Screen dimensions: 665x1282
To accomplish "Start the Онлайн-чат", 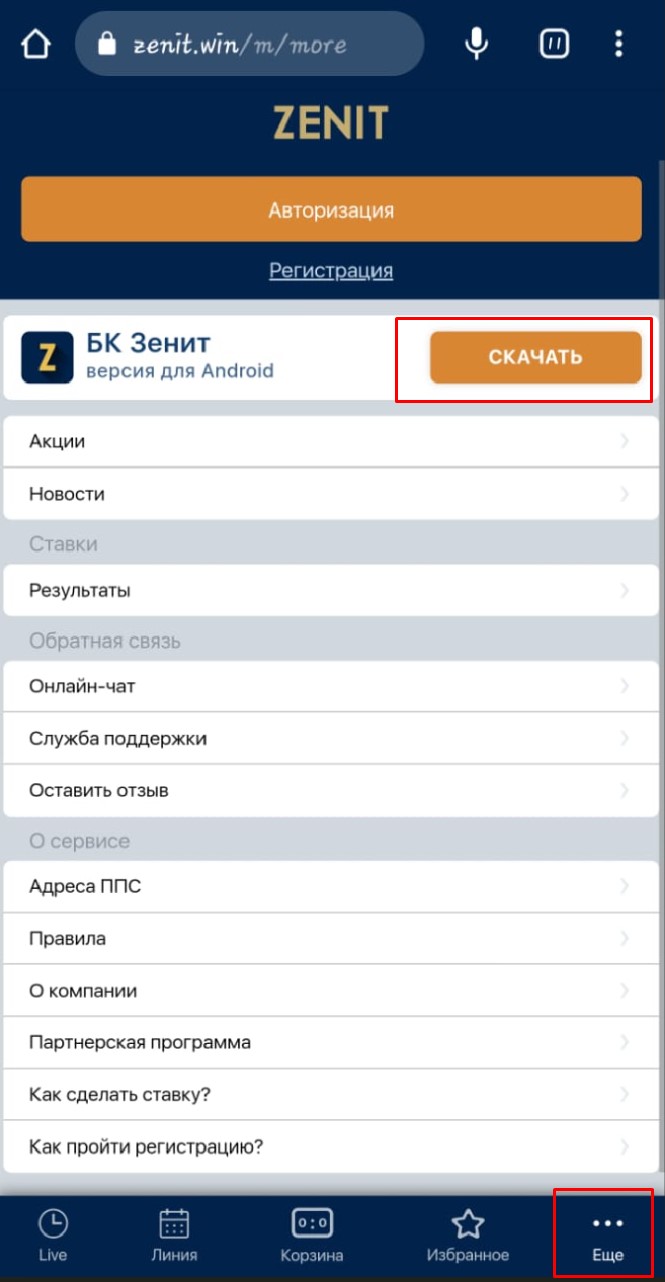I will coord(331,686).
